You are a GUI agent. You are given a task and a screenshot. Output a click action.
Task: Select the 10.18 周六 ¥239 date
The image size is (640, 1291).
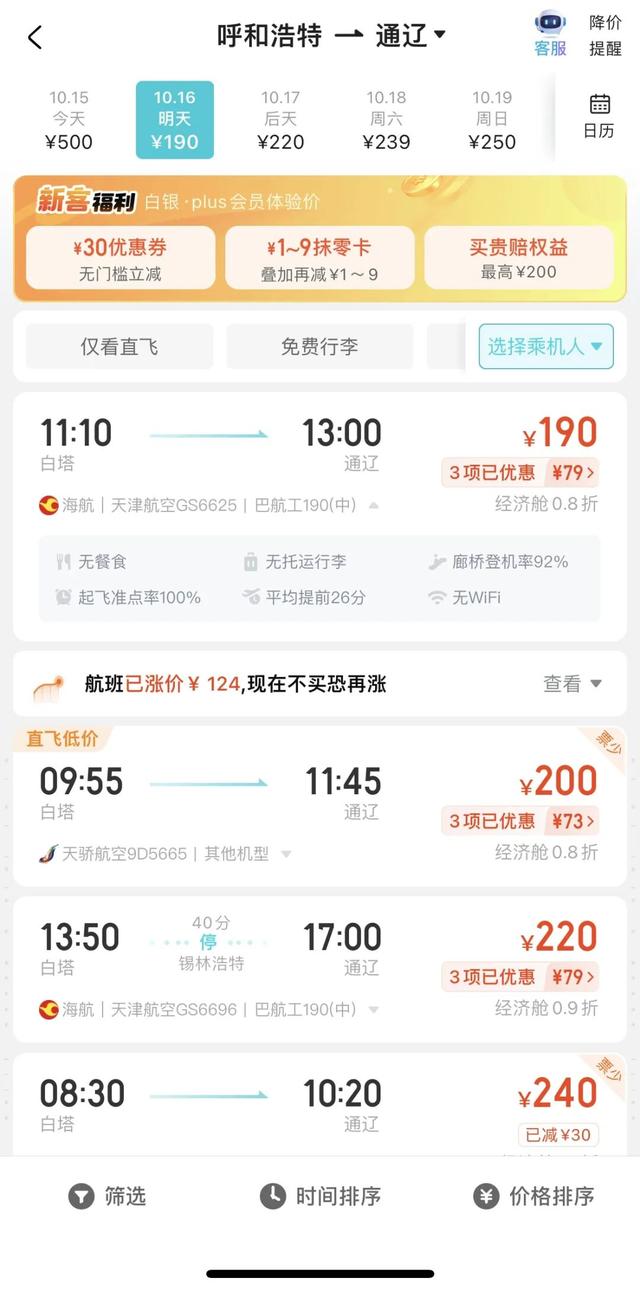click(x=386, y=120)
